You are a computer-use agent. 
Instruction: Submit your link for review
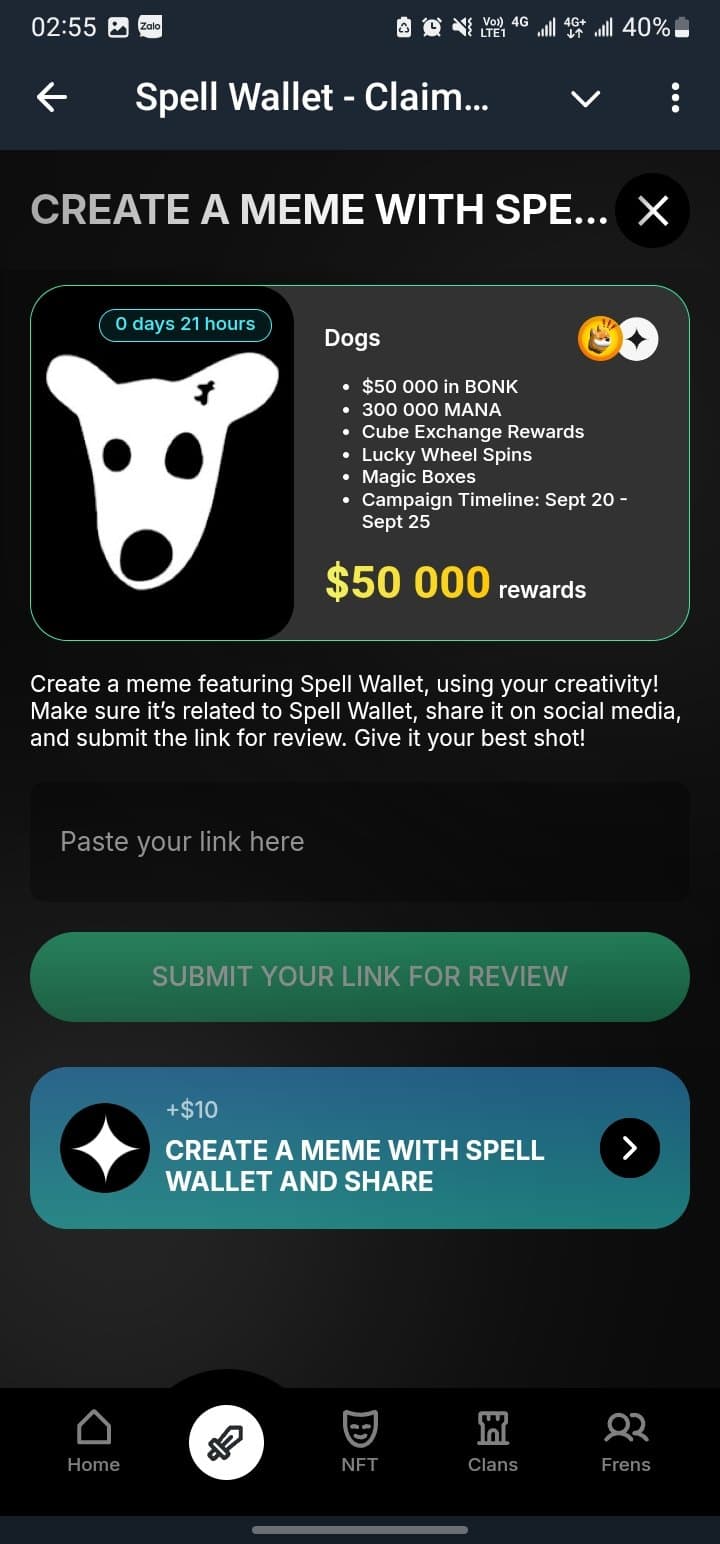[x=360, y=976]
